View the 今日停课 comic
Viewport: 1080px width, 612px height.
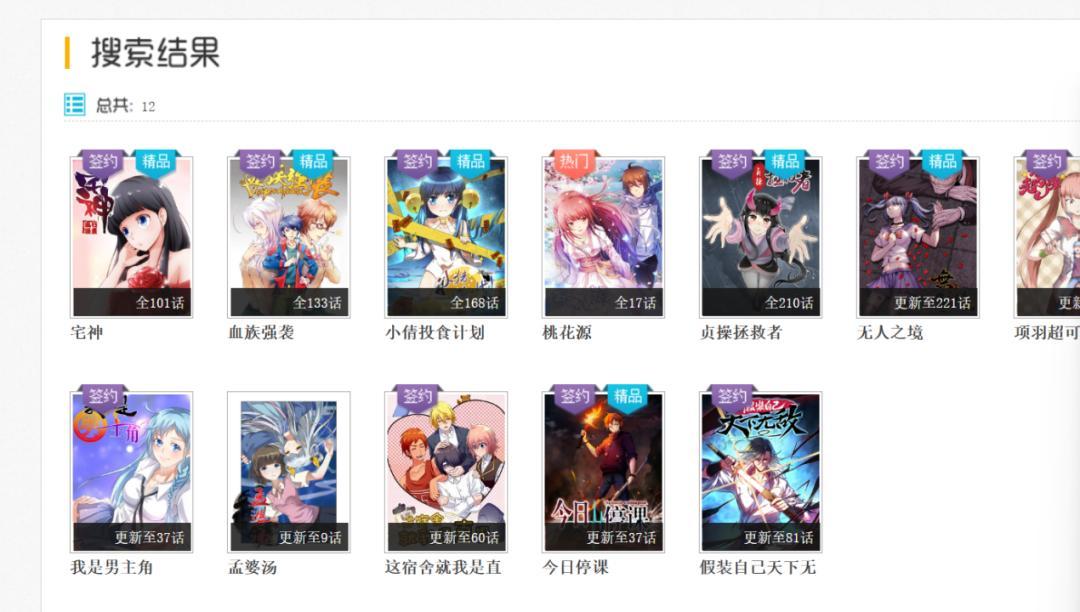(x=603, y=471)
